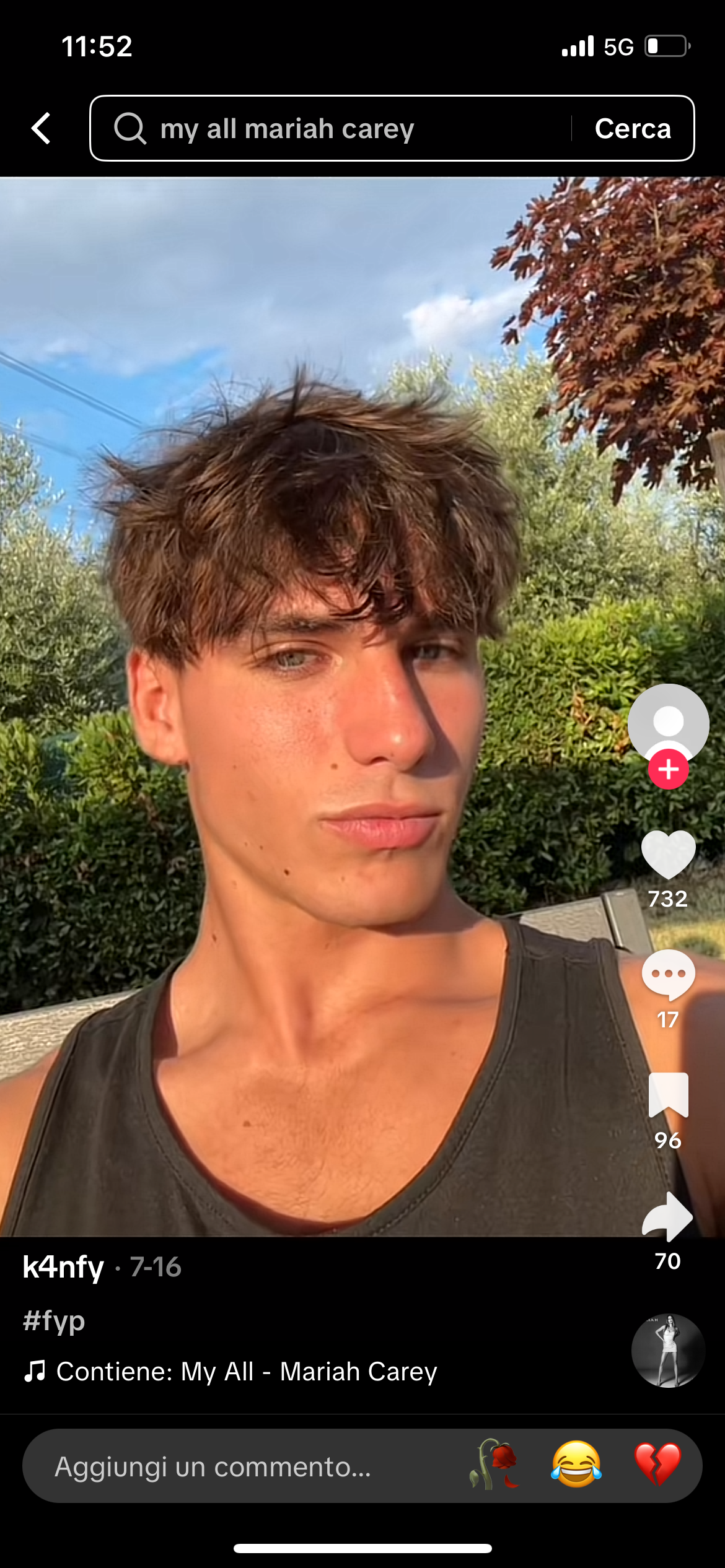Viewport: 725px width, 1568px height.
Task: Open the comments bubble icon
Action: point(668,975)
